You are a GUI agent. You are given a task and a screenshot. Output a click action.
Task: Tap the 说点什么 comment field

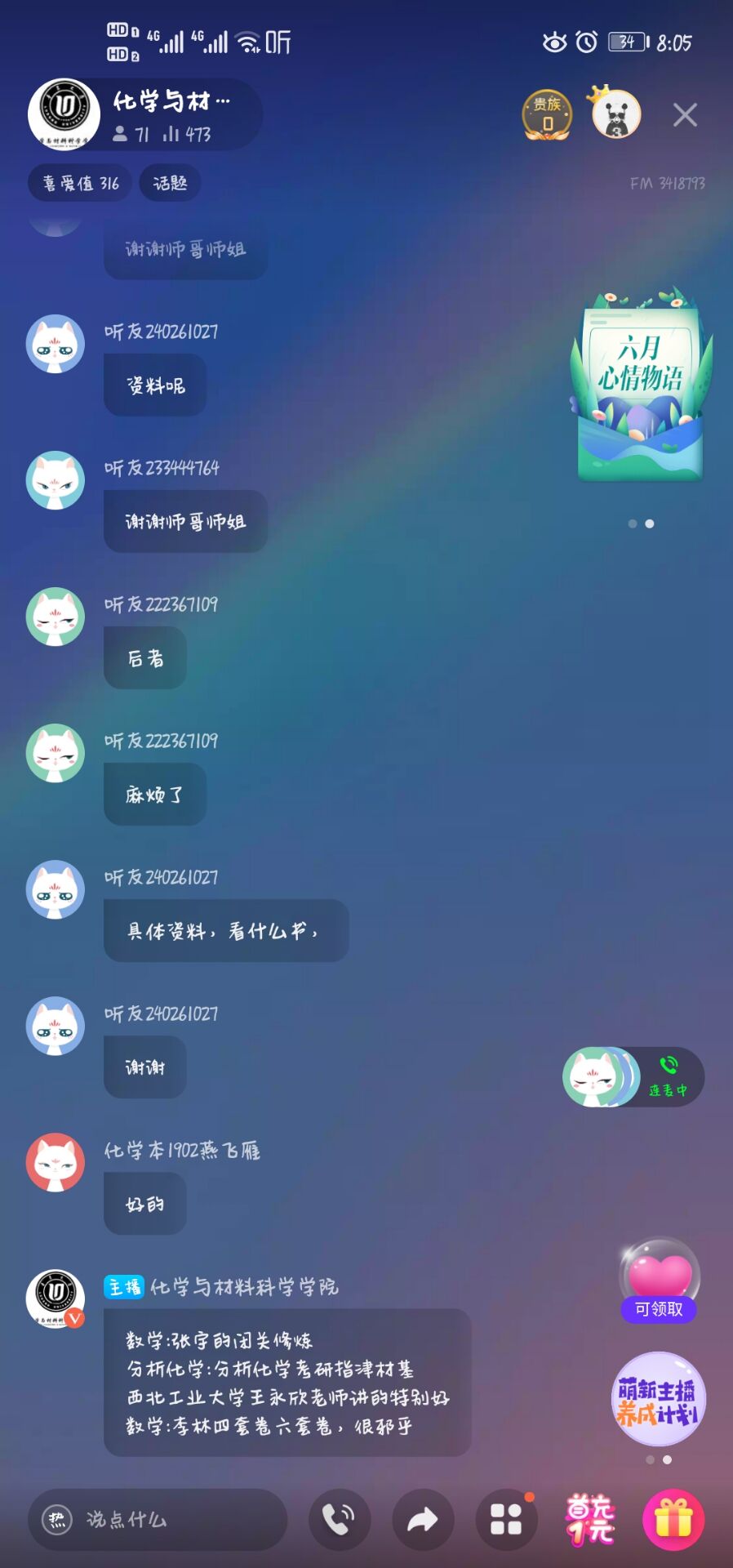tap(158, 1520)
